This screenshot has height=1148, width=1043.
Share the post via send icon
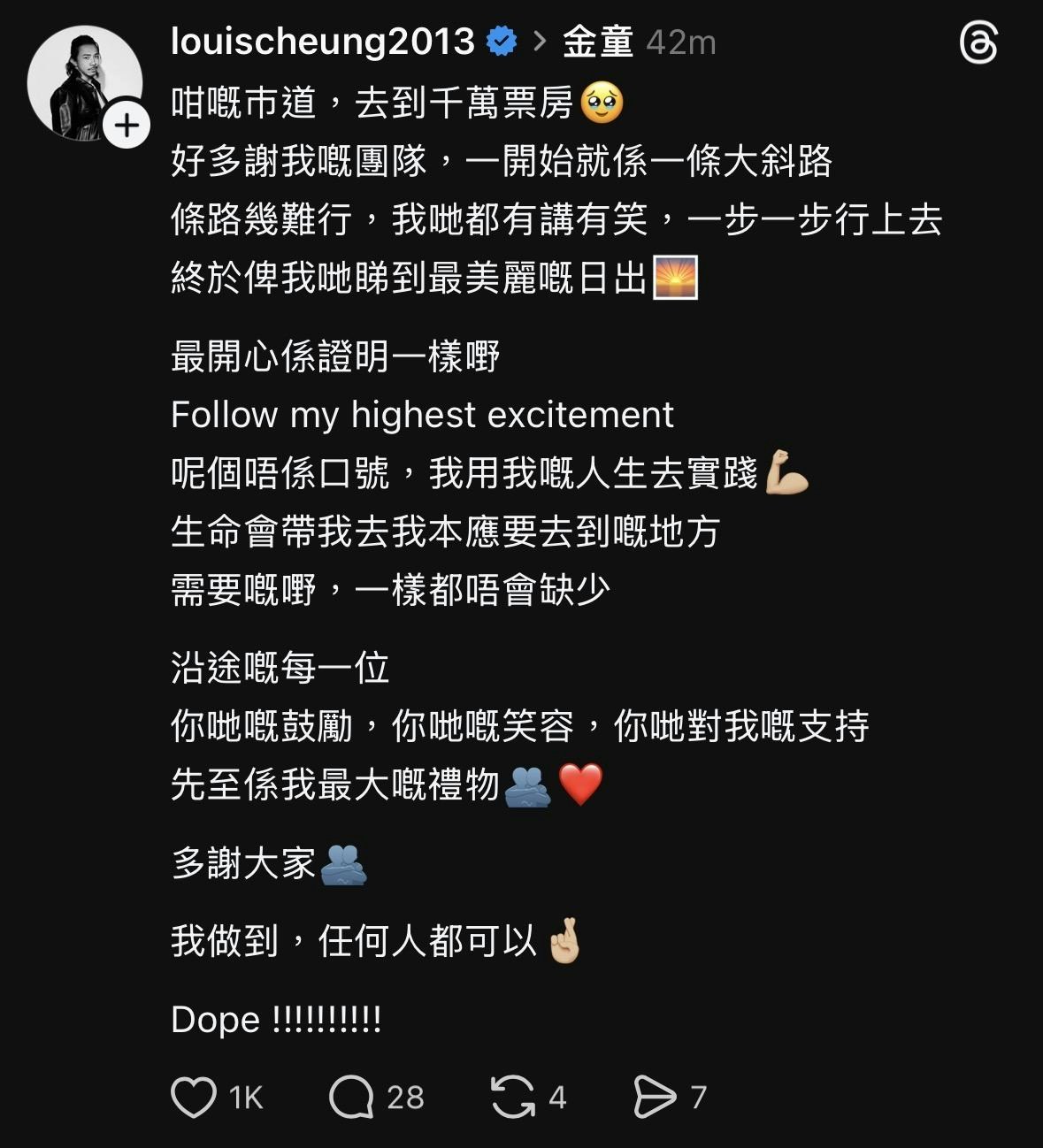pos(655,1098)
